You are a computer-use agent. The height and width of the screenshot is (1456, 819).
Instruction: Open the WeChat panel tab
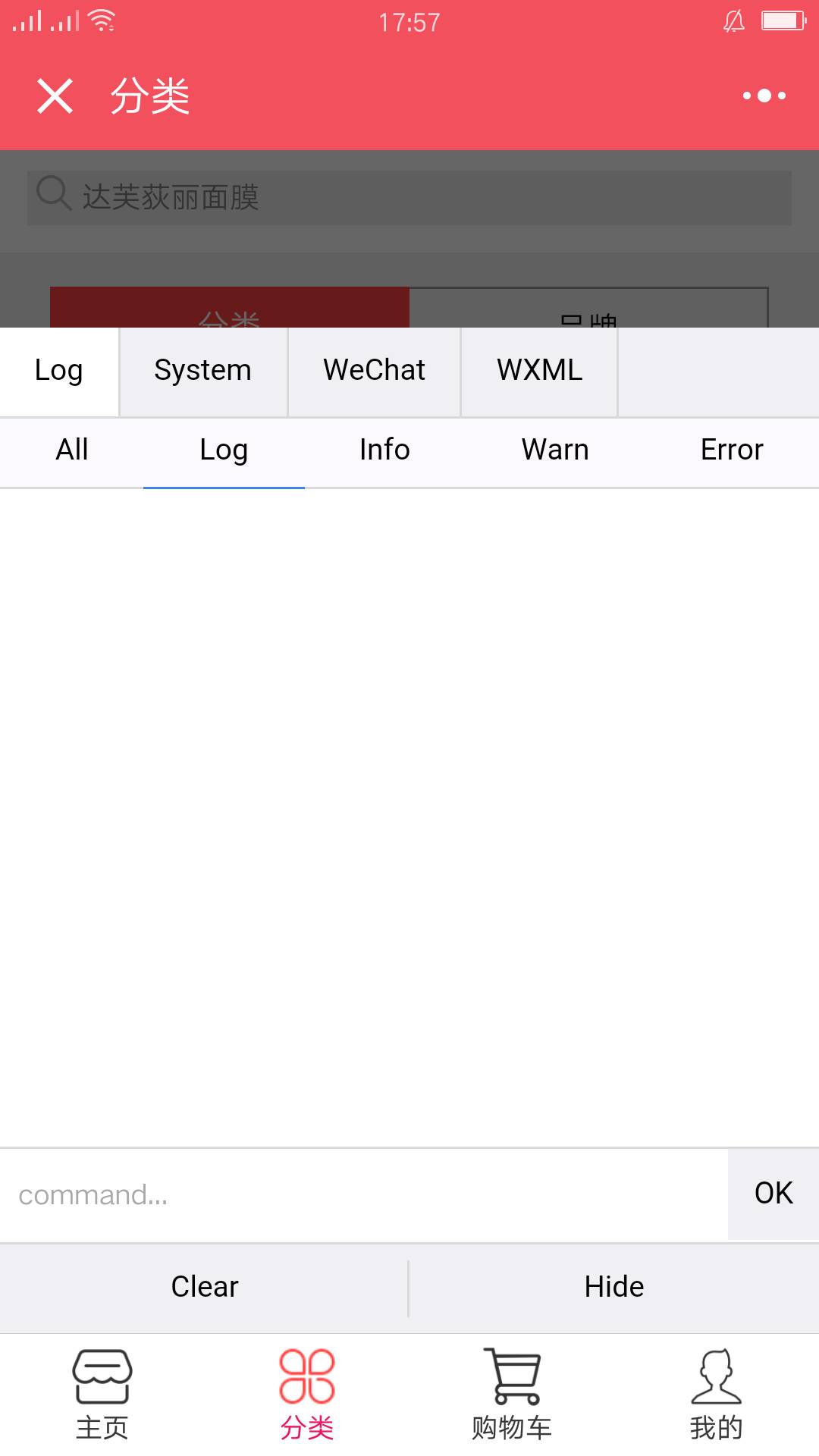(x=374, y=371)
